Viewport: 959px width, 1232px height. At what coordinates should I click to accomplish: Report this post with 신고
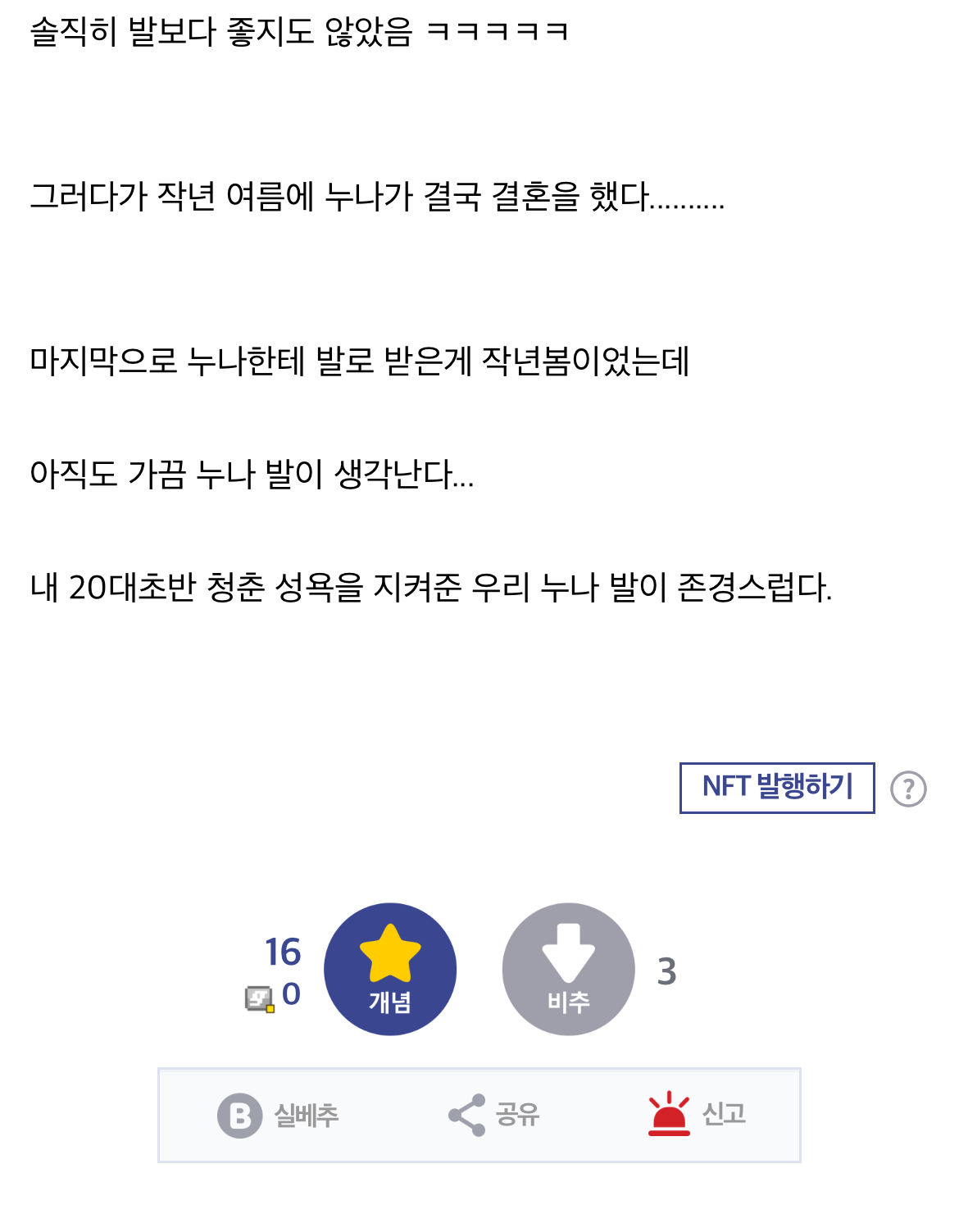pyautogui.click(x=697, y=1115)
